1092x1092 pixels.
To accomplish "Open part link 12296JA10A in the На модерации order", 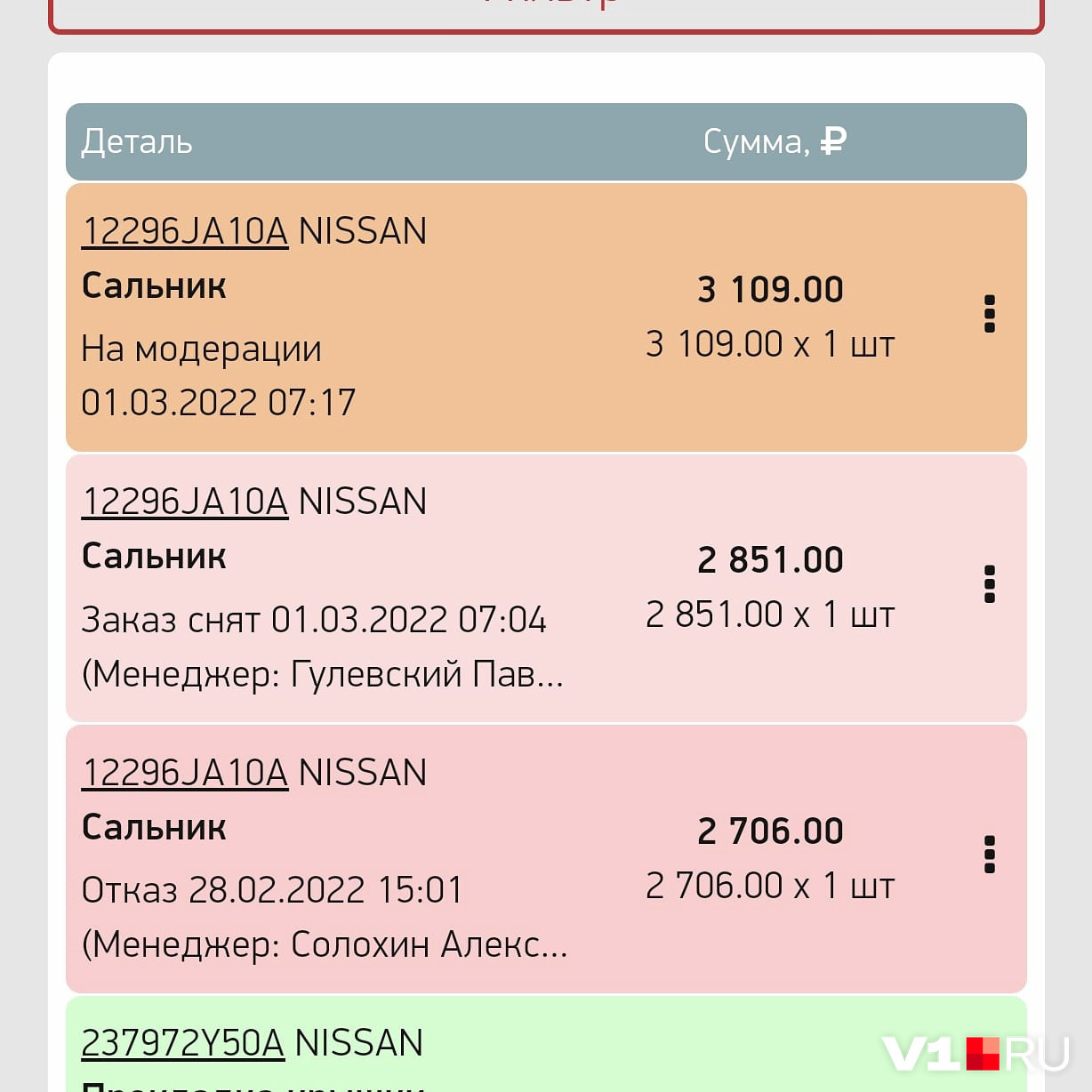I will 185,231.
